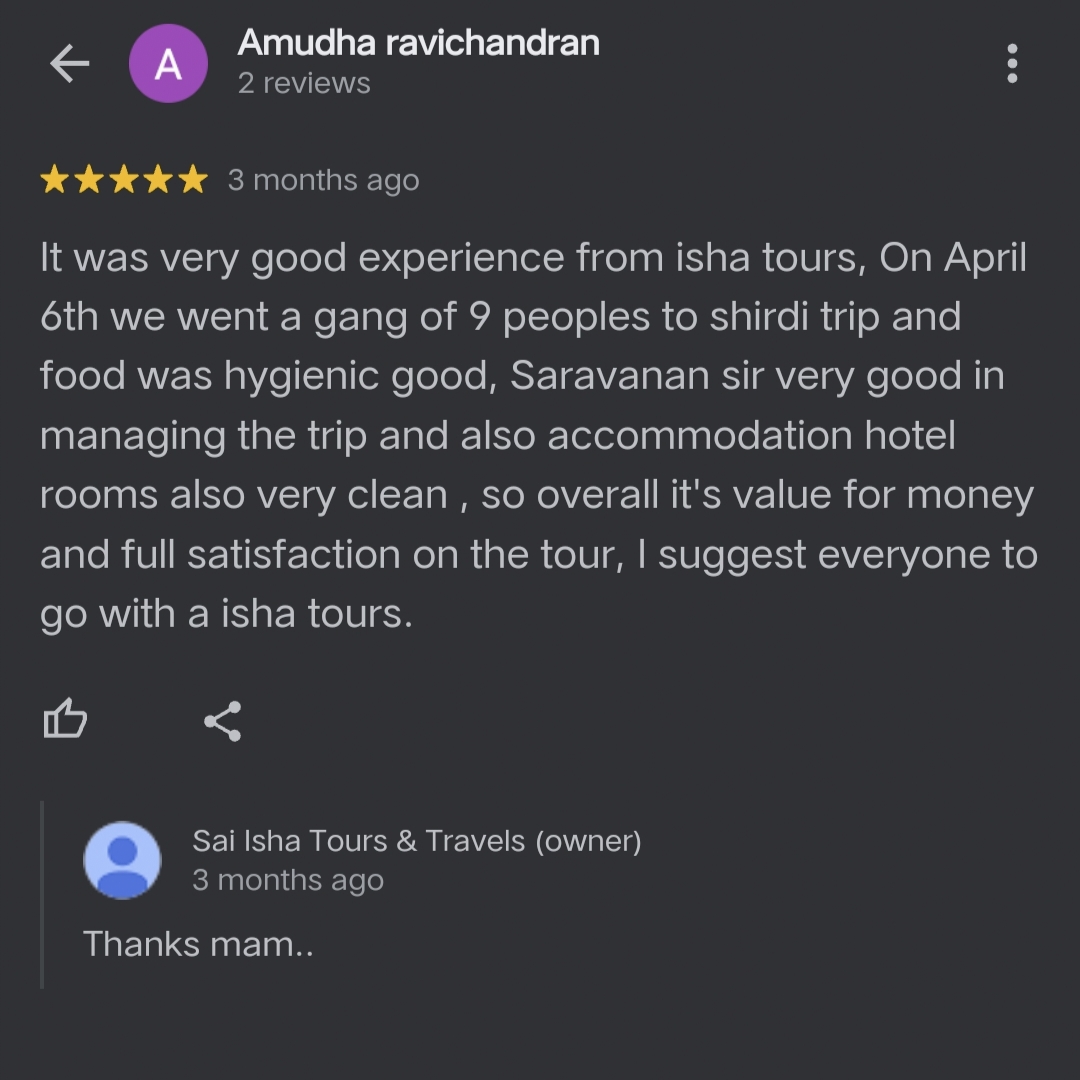Go back using the arrow
Screen dimensions: 1080x1080
(x=69, y=64)
